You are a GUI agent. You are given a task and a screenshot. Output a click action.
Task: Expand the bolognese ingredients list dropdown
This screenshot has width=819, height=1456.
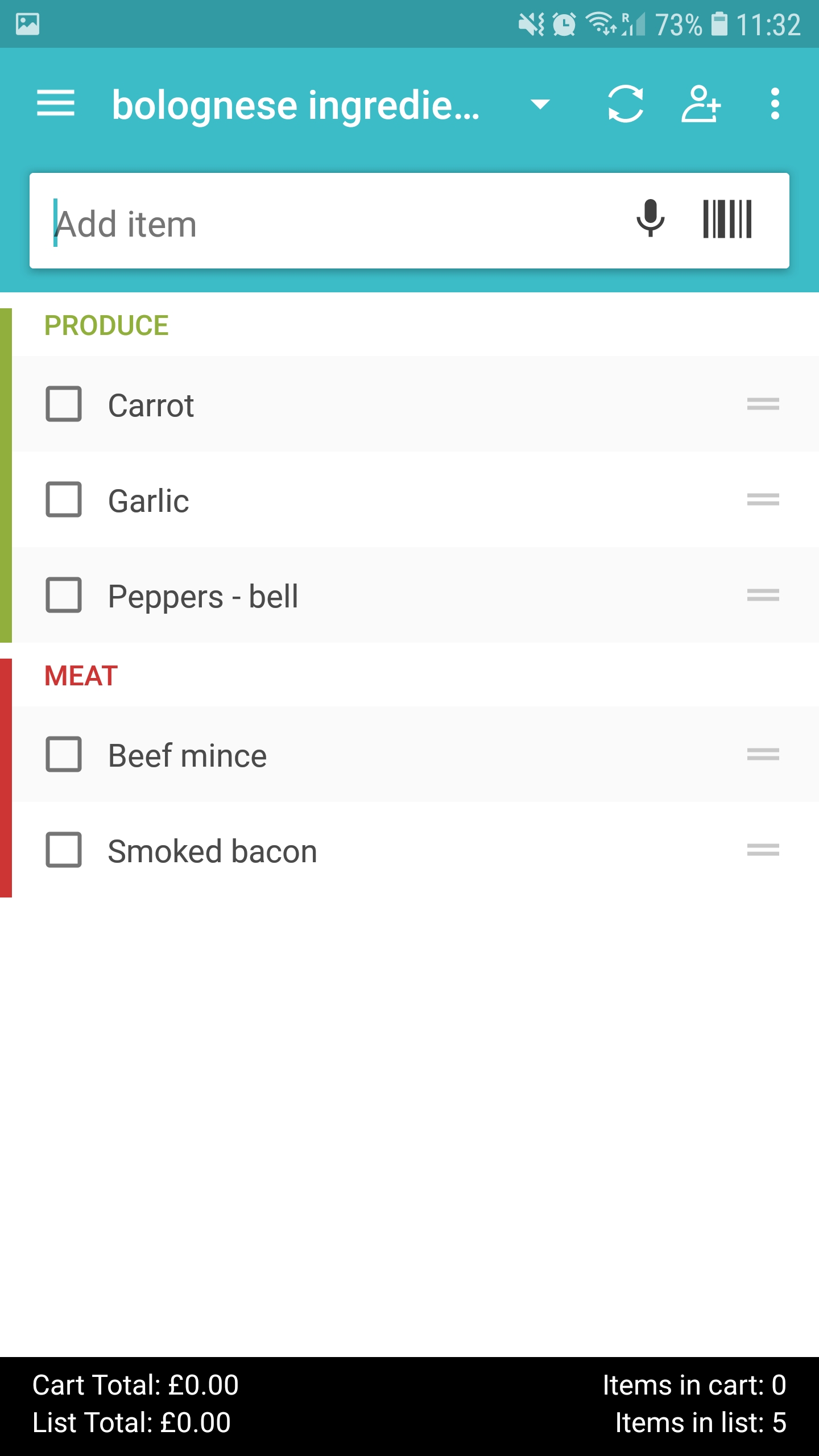coord(540,104)
